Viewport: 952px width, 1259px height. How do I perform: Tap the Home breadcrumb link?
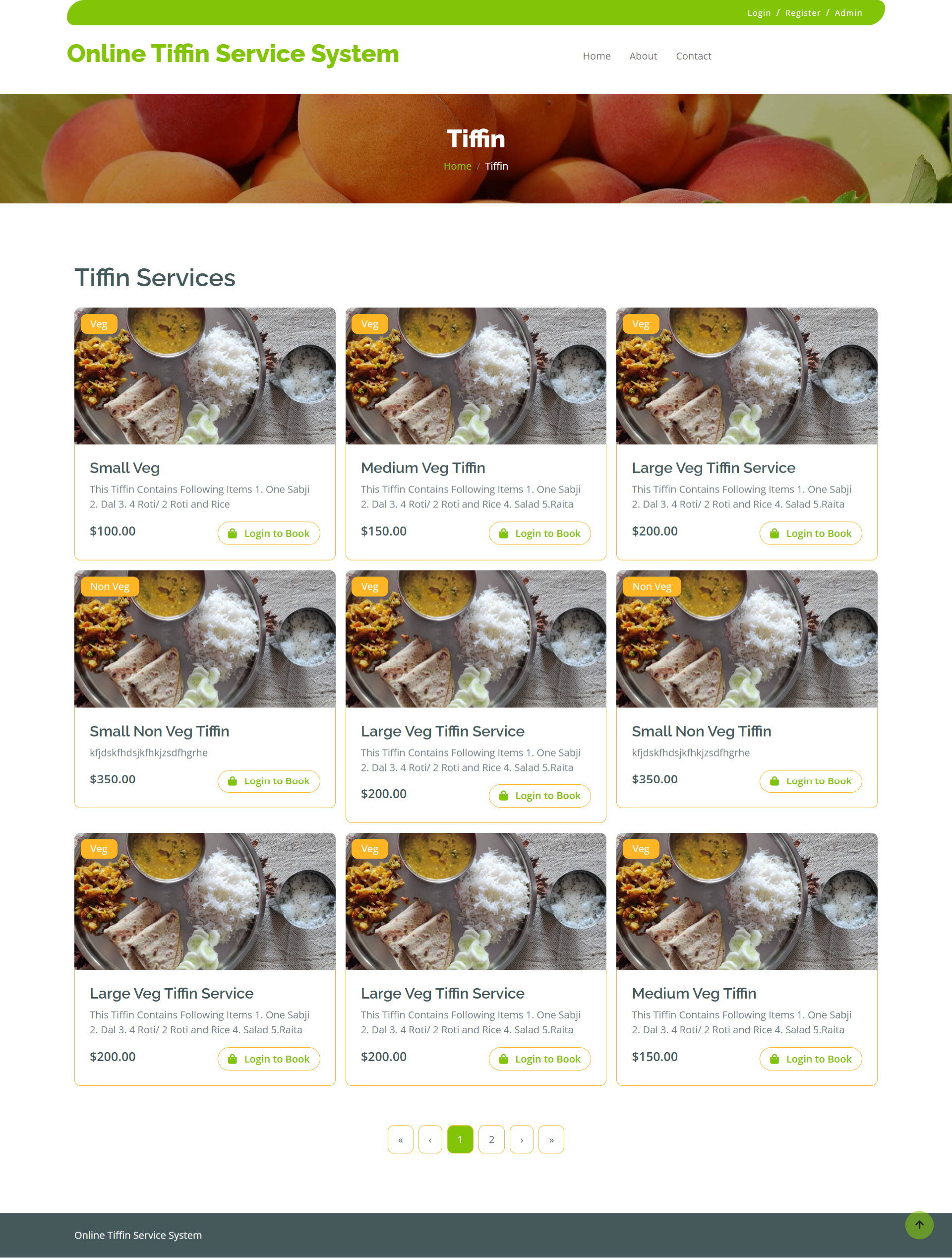click(x=457, y=166)
